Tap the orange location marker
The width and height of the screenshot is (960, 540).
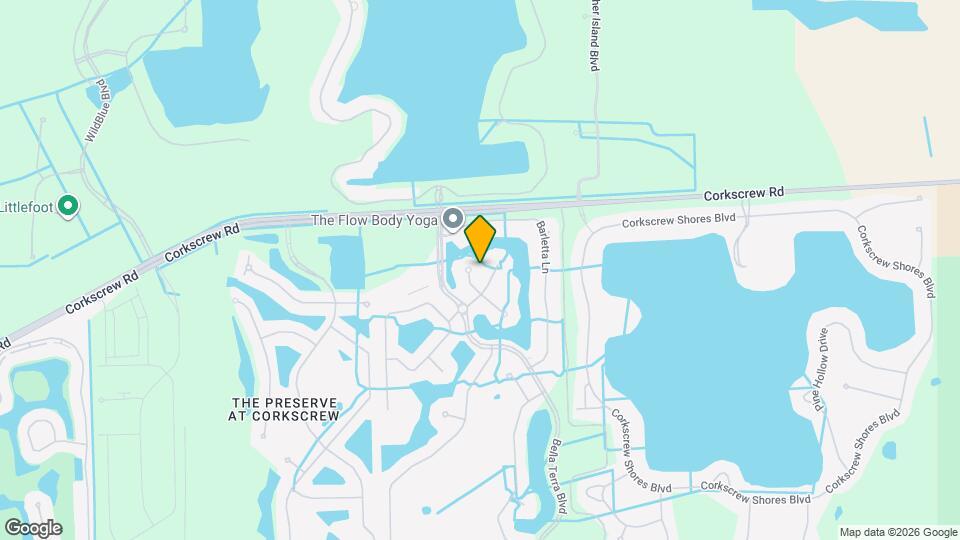480,238
